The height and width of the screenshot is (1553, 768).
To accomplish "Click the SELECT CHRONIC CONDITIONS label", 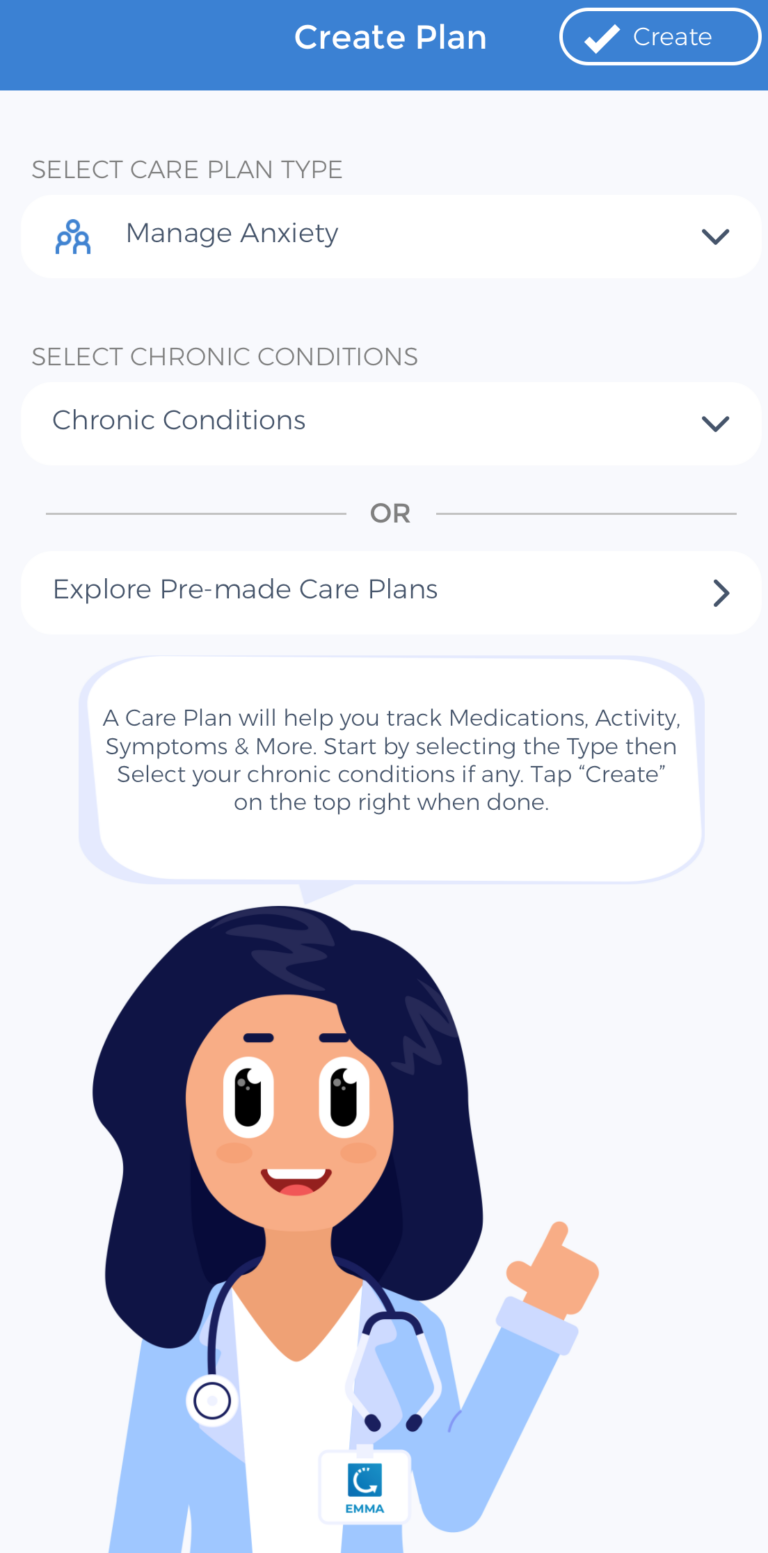I will click(x=225, y=356).
